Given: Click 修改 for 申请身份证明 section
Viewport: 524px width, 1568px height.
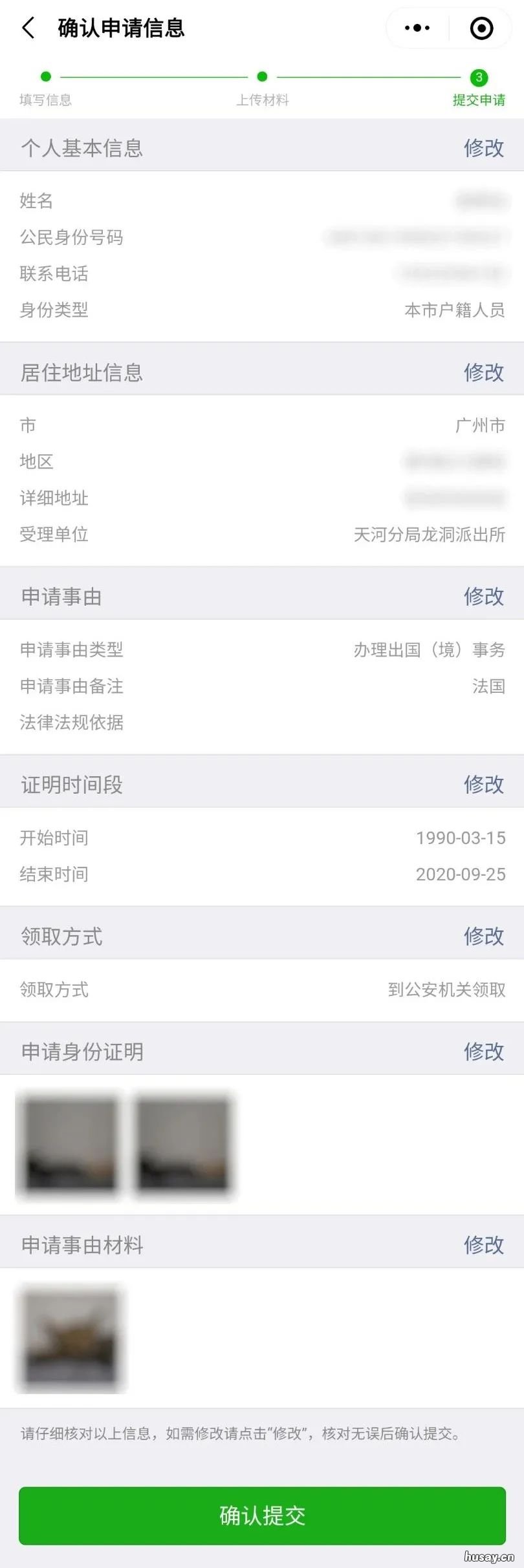Looking at the screenshot, I should tap(485, 1052).
